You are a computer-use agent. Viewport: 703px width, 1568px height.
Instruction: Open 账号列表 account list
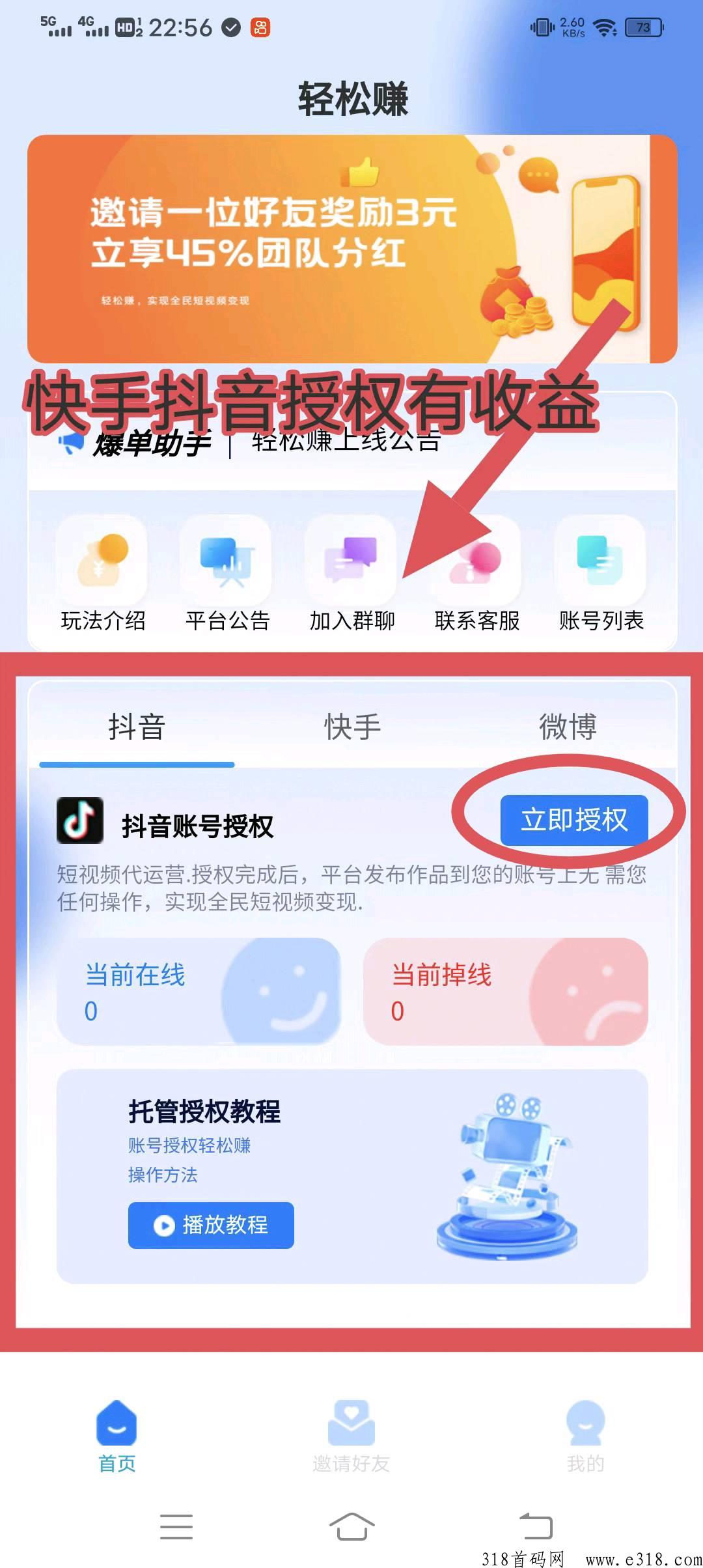(x=601, y=573)
